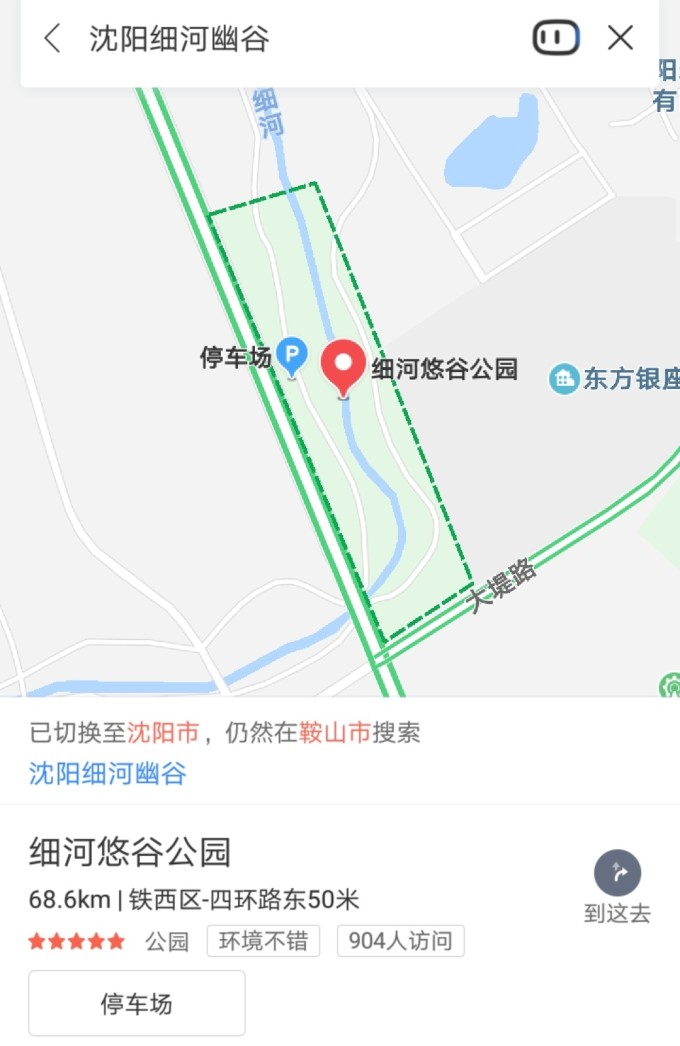Image resolution: width=680 pixels, height=1046 pixels.
Task: Tap the 停车场 button below the result
Action: pos(137,1004)
